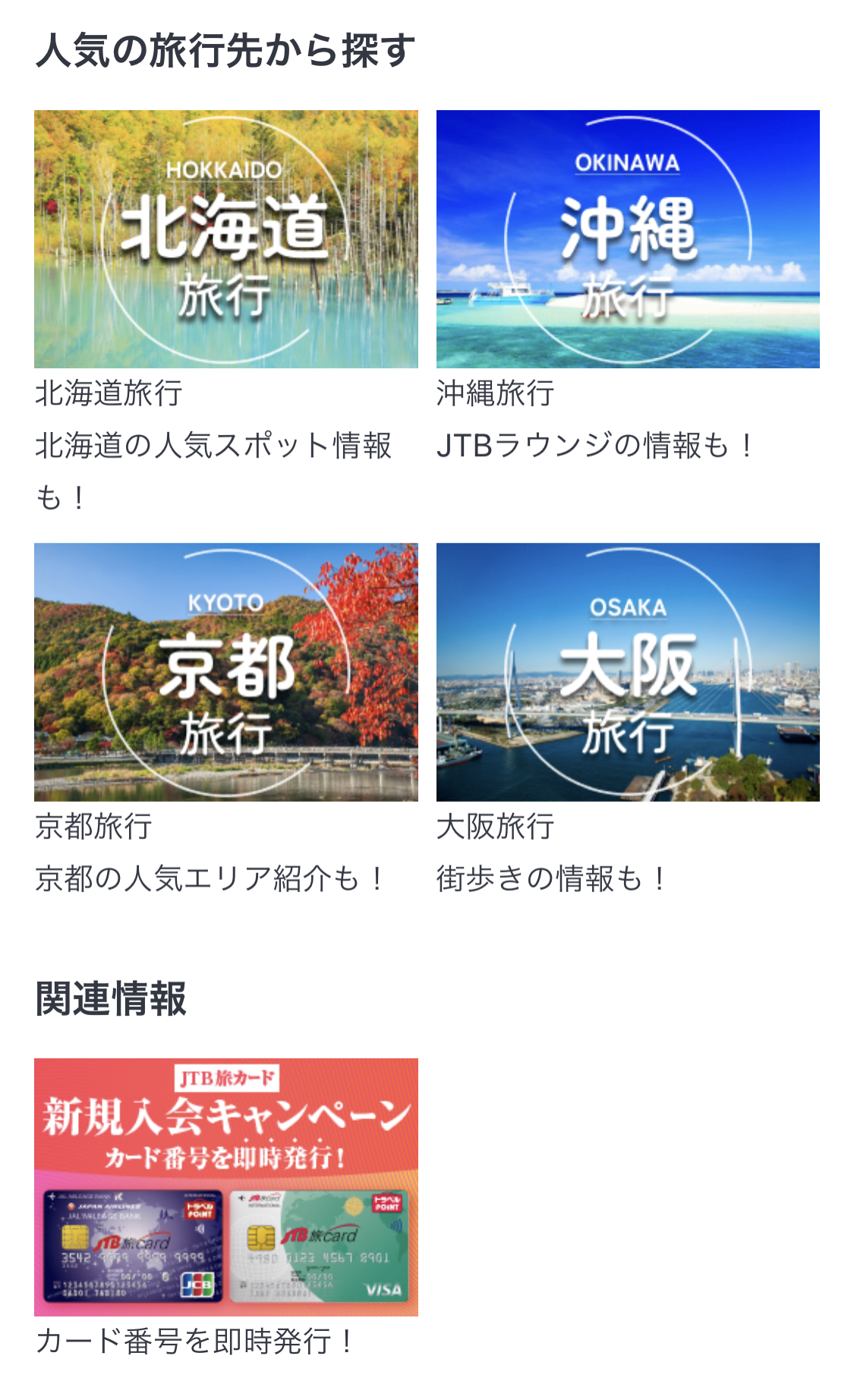Image resolution: width=854 pixels, height=1400 pixels.
Task: Open the Okinawa travel tile
Action: (x=628, y=239)
